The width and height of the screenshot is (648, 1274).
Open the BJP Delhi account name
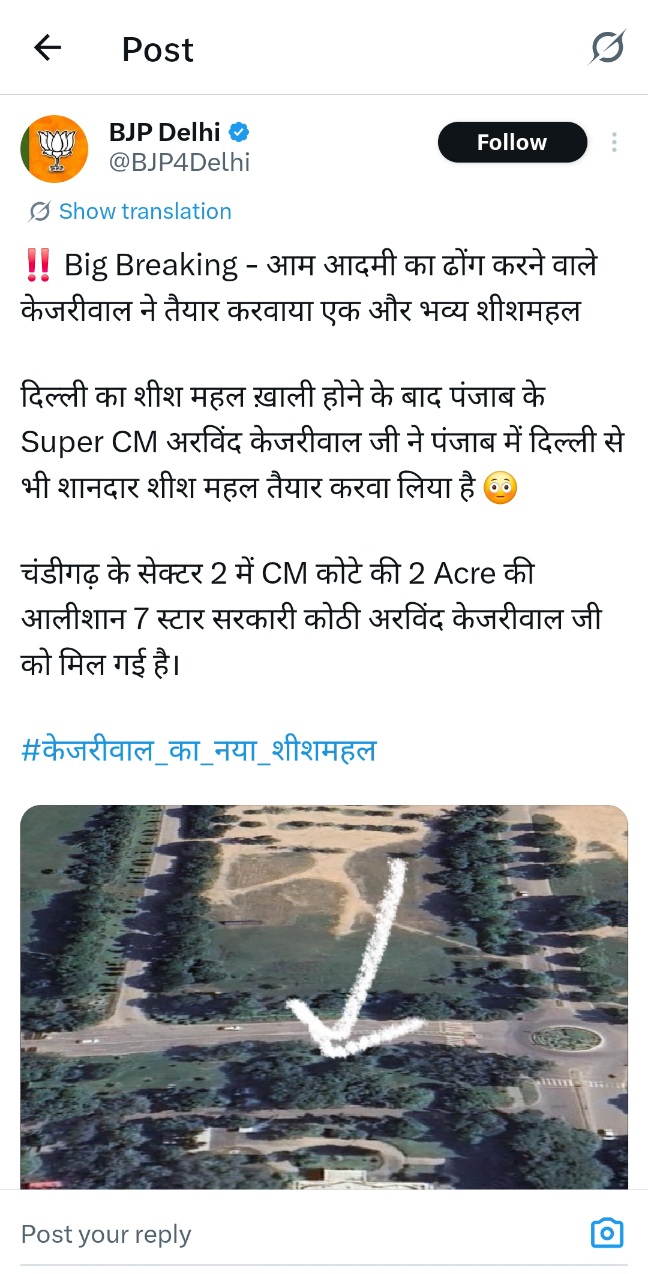coord(166,132)
